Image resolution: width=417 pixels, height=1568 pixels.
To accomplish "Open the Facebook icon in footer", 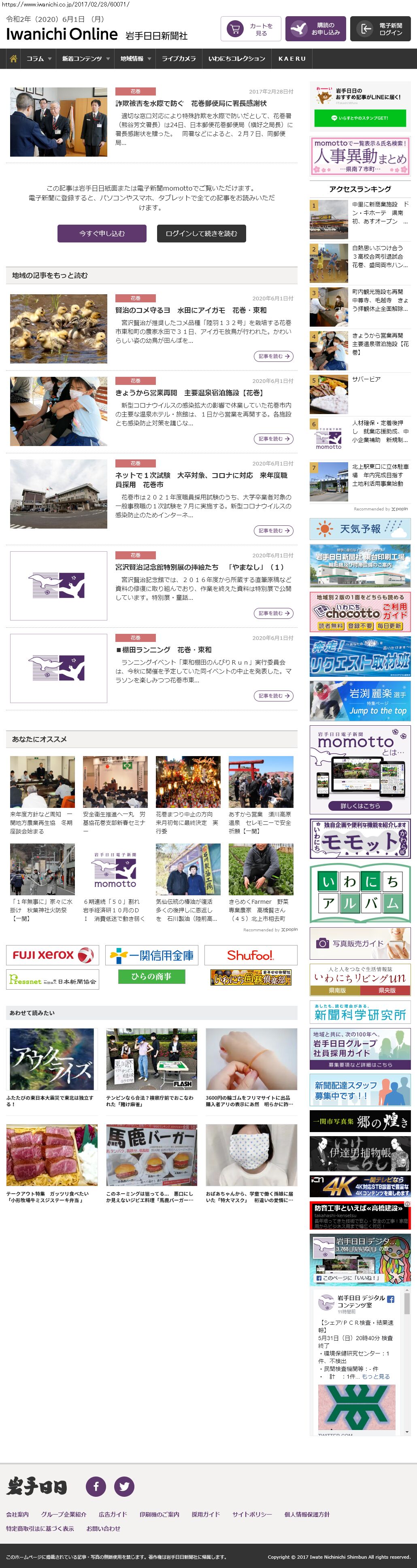I will point(96,1486).
